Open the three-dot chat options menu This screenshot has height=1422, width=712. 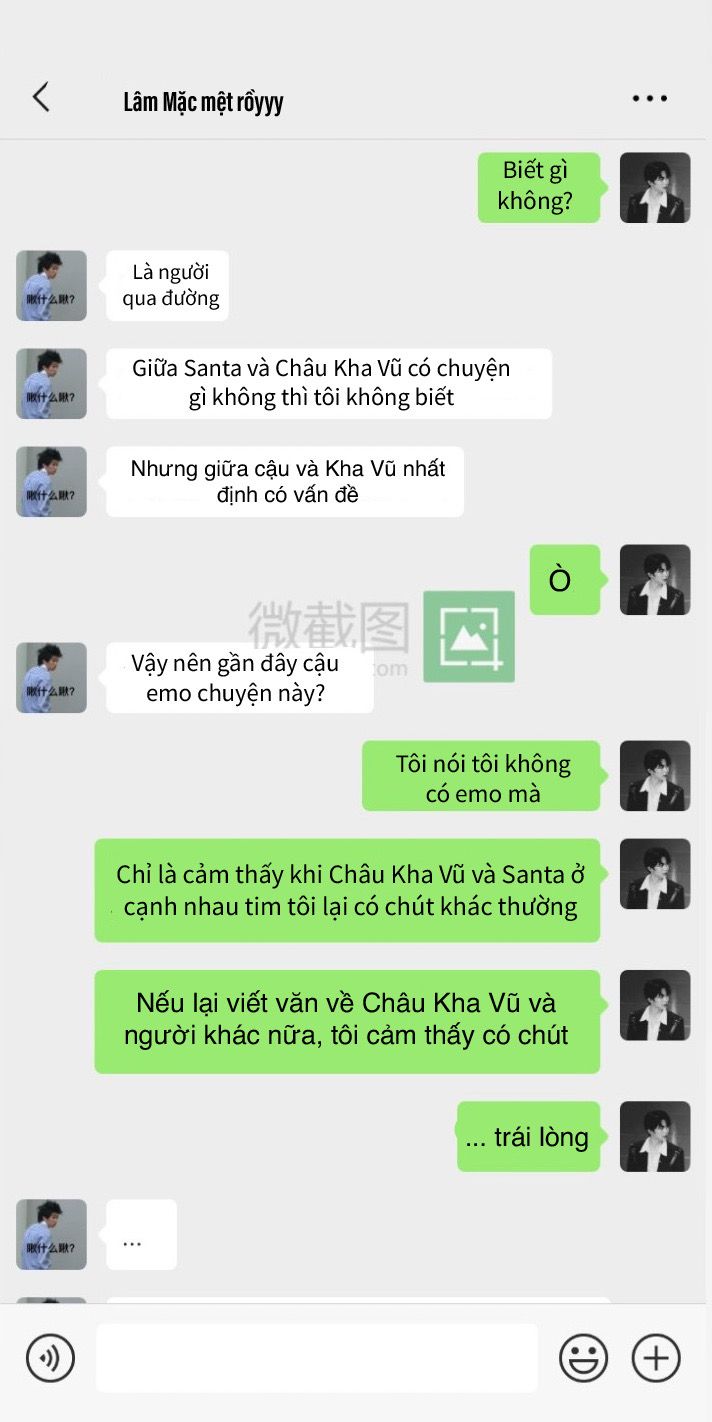pos(650,98)
